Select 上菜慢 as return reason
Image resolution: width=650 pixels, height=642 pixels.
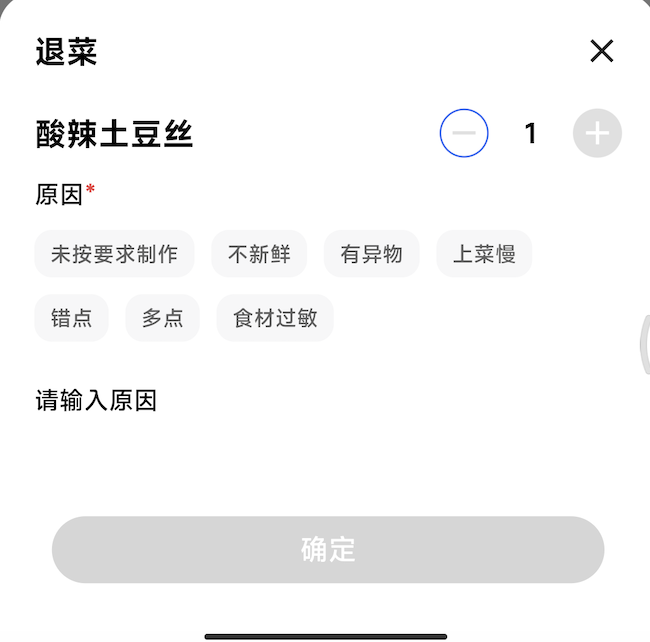click(x=484, y=254)
